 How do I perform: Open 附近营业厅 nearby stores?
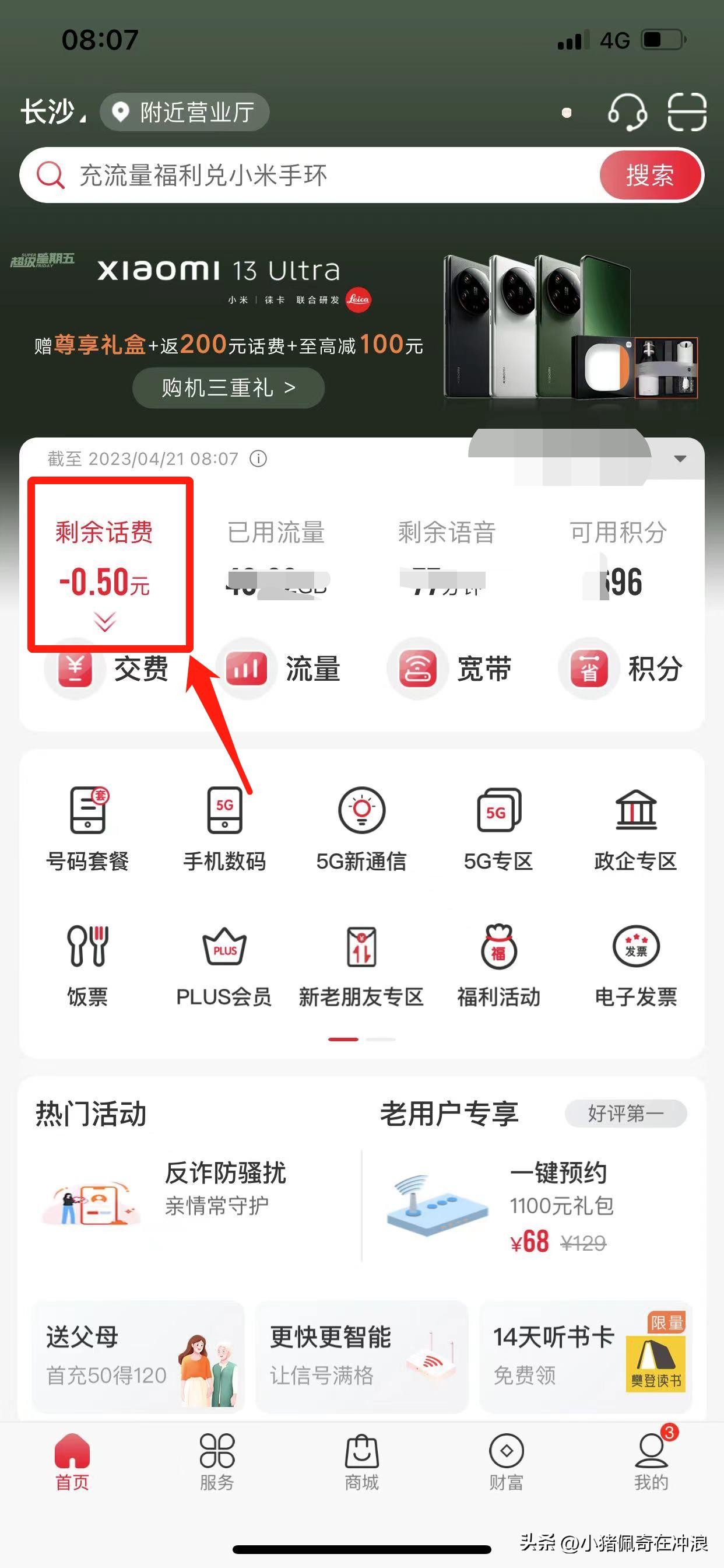coord(185,112)
